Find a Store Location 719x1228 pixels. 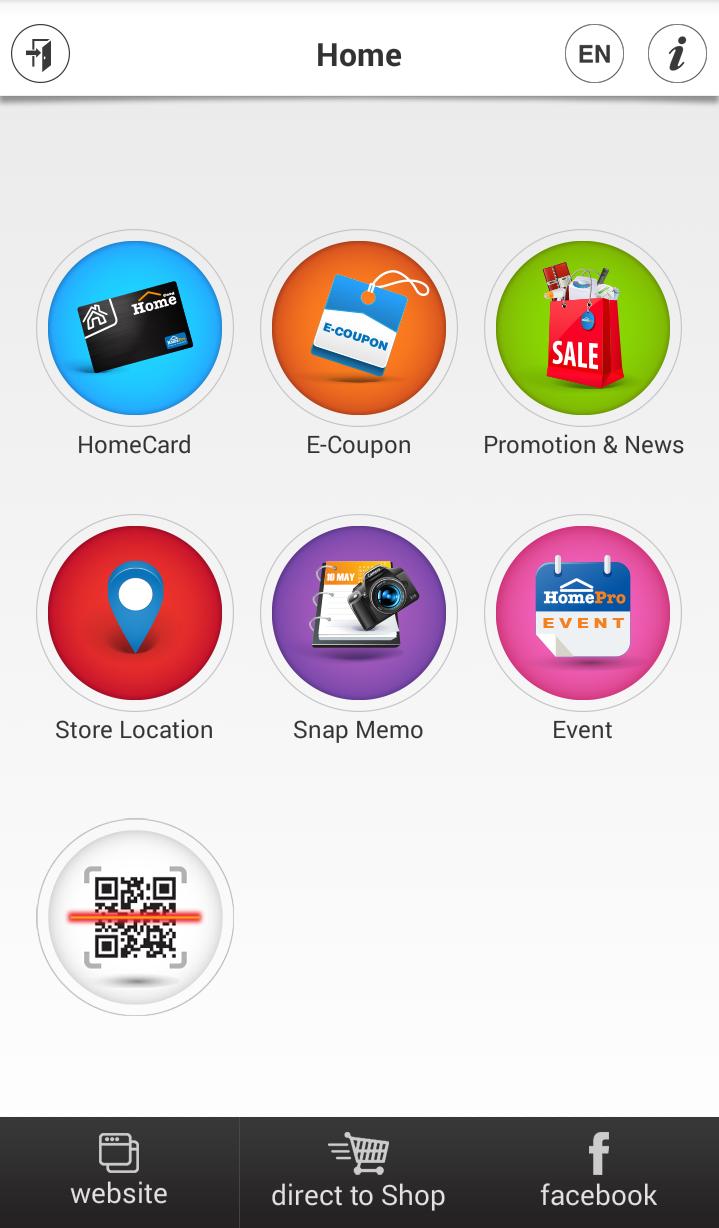click(x=135, y=613)
